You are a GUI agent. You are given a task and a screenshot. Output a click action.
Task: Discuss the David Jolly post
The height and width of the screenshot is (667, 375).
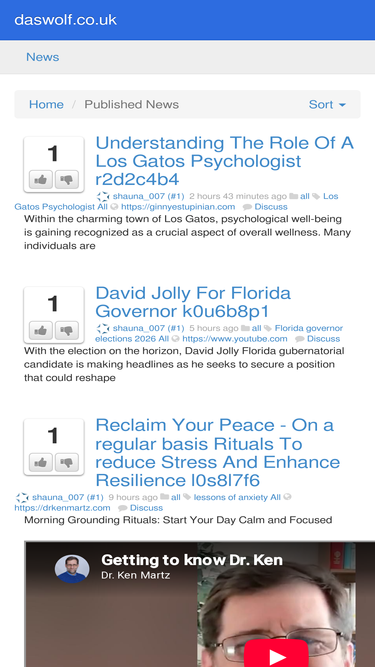(x=323, y=339)
